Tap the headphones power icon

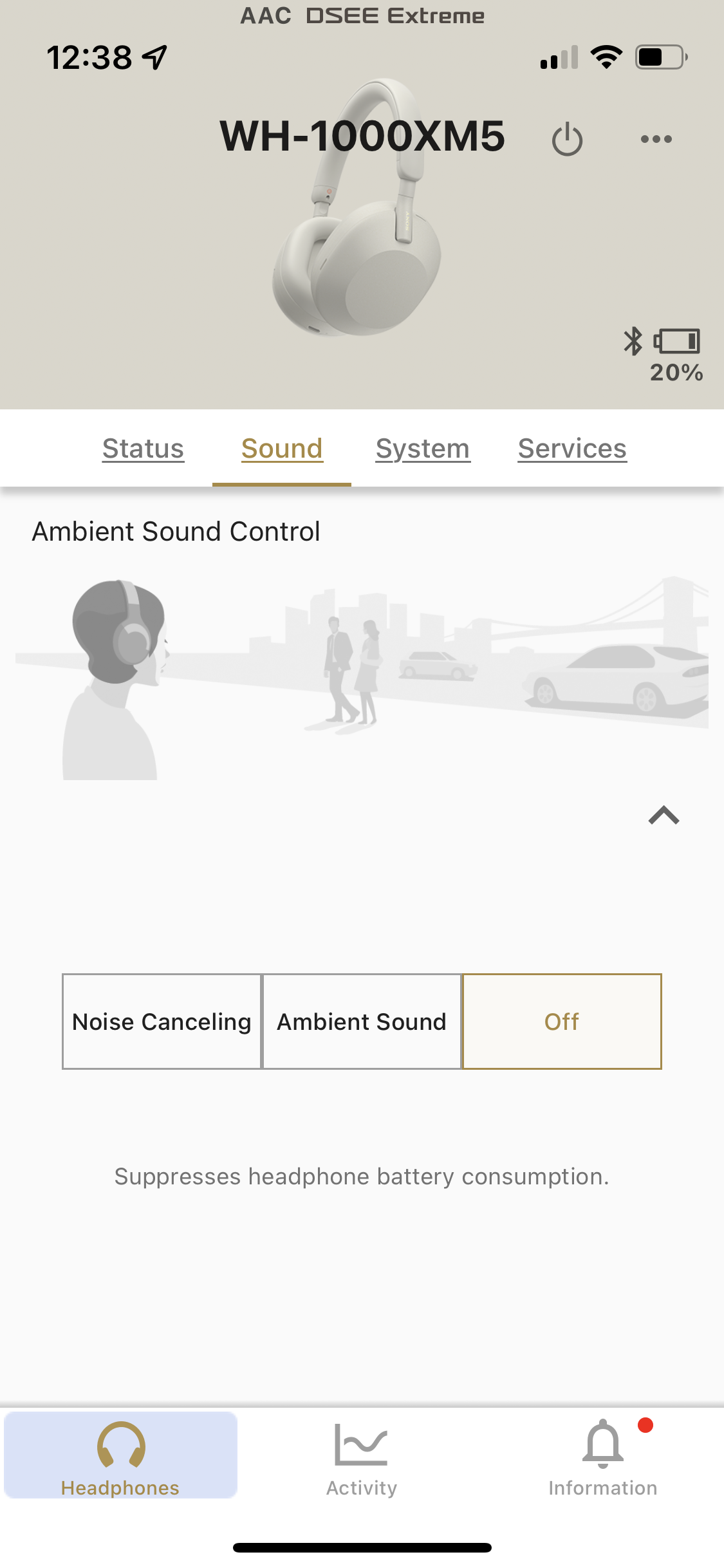[x=567, y=138]
